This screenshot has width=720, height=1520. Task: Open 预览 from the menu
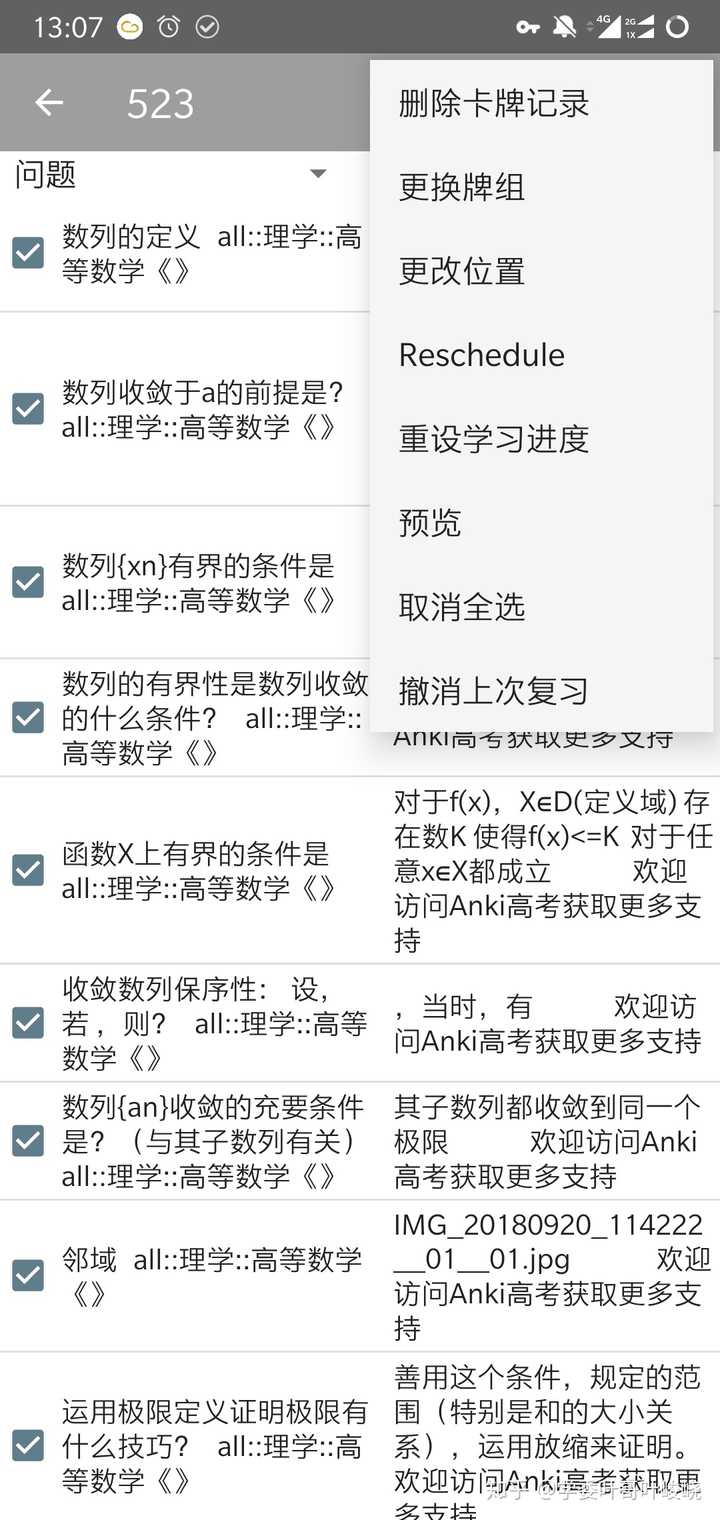(x=430, y=523)
